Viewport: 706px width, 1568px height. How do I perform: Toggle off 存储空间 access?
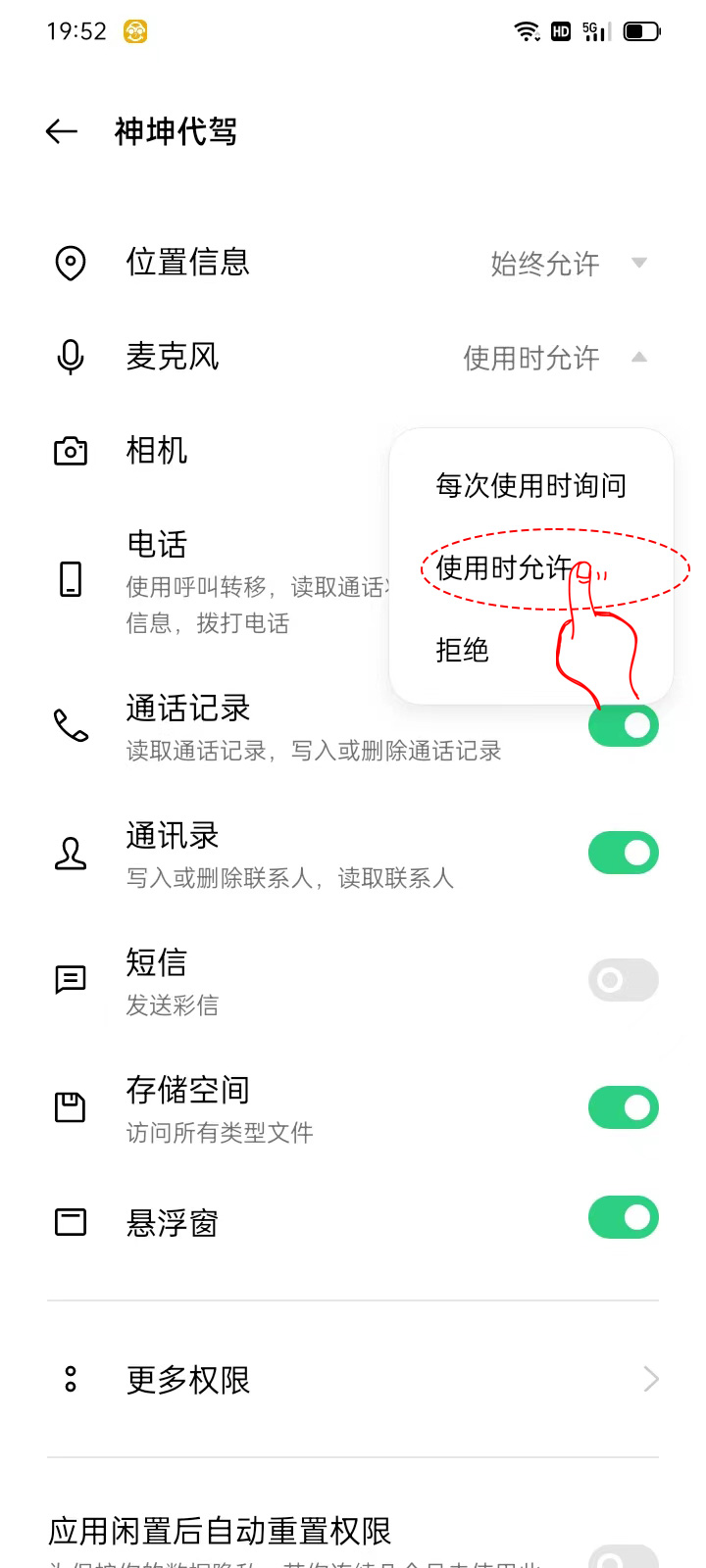click(x=623, y=1107)
